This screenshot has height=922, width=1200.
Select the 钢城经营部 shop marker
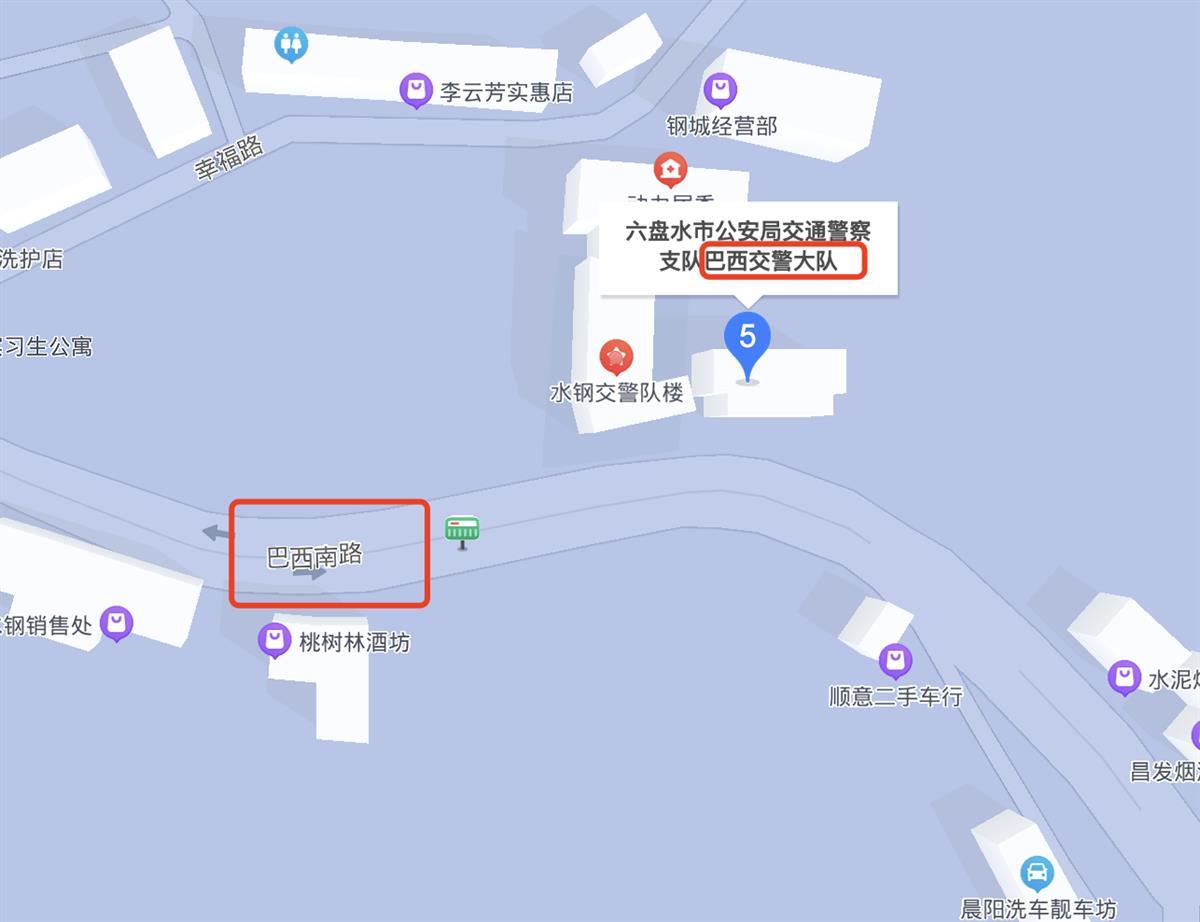[x=720, y=89]
